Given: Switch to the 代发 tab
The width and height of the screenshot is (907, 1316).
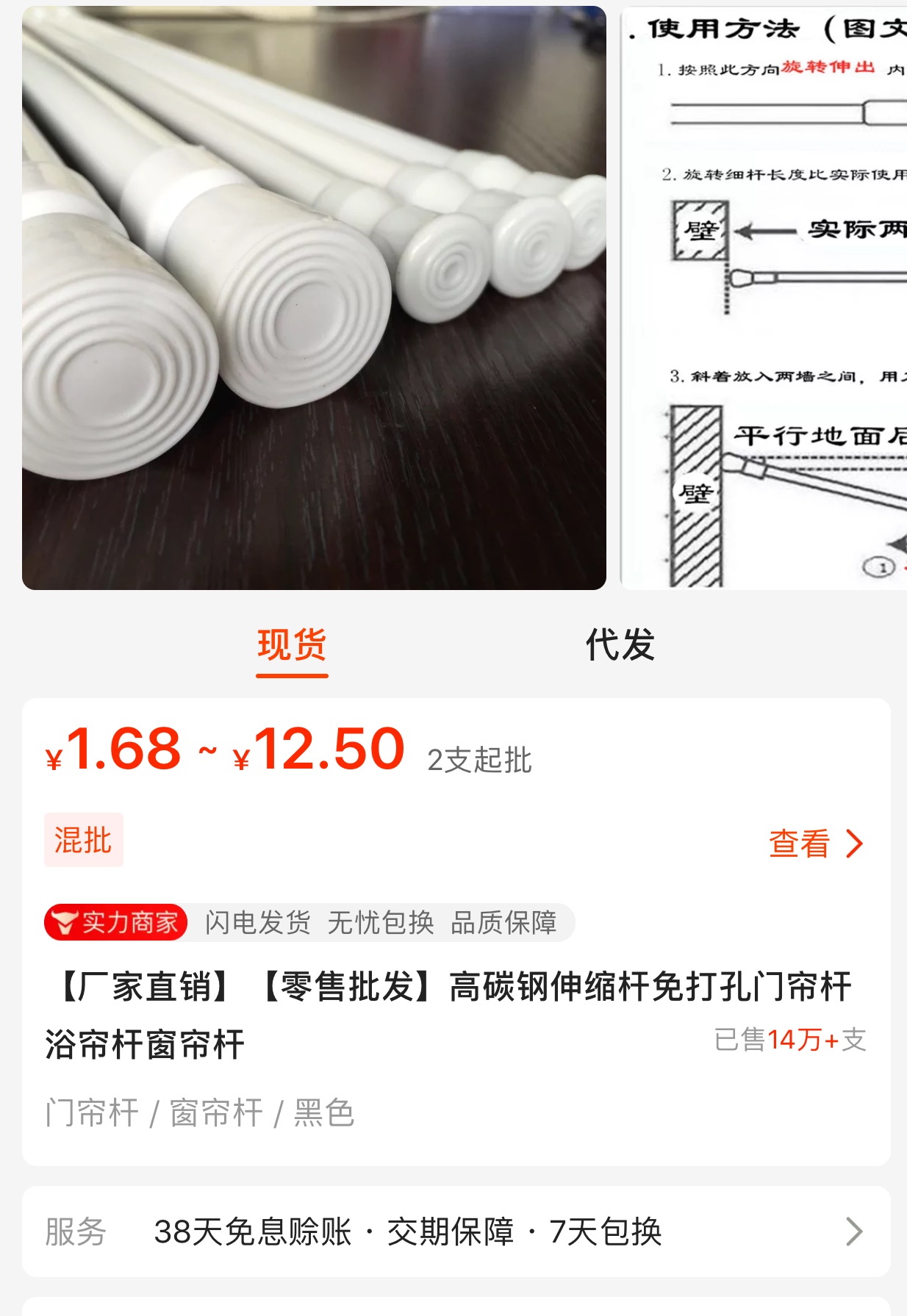Looking at the screenshot, I should [x=620, y=645].
